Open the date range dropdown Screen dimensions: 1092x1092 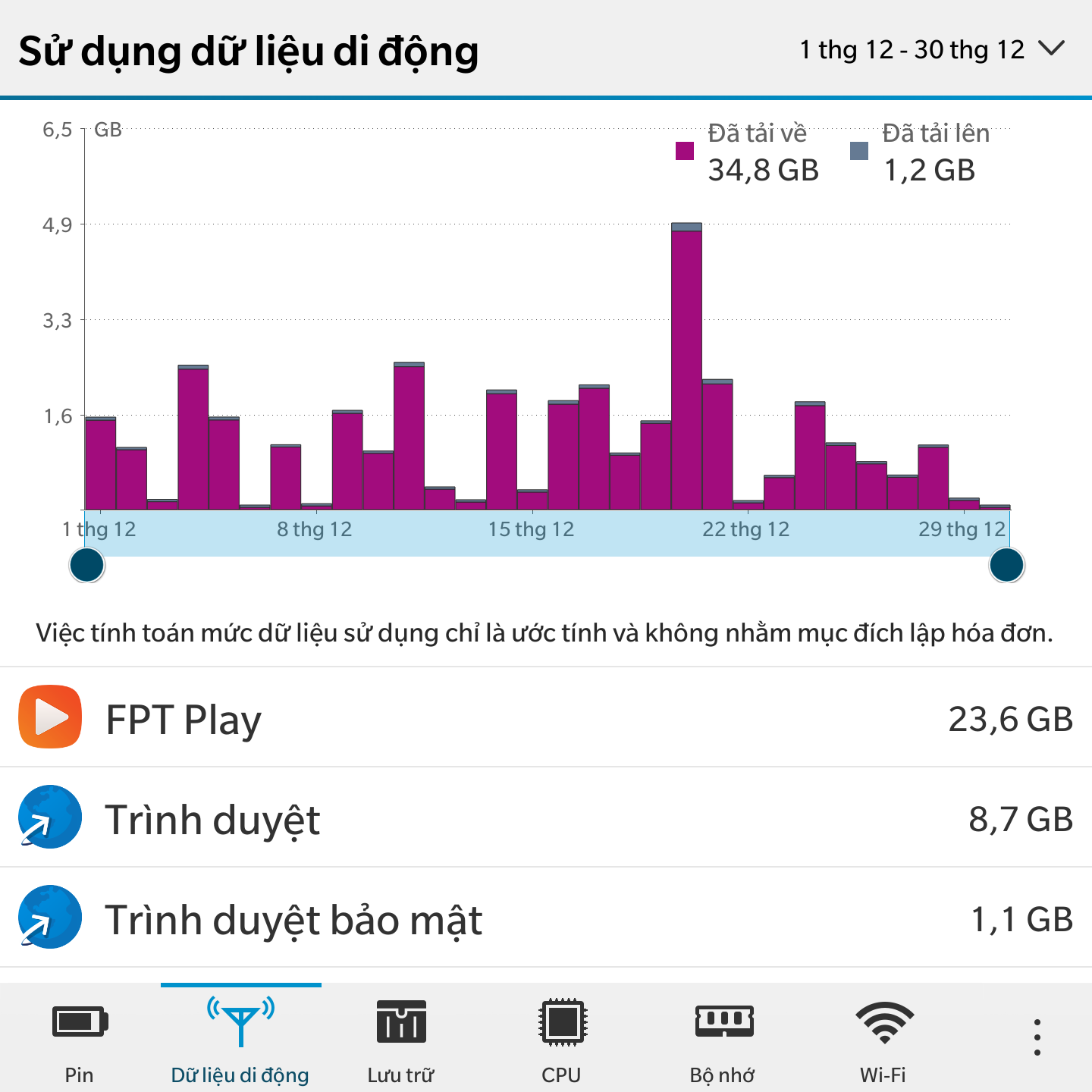(931, 50)
